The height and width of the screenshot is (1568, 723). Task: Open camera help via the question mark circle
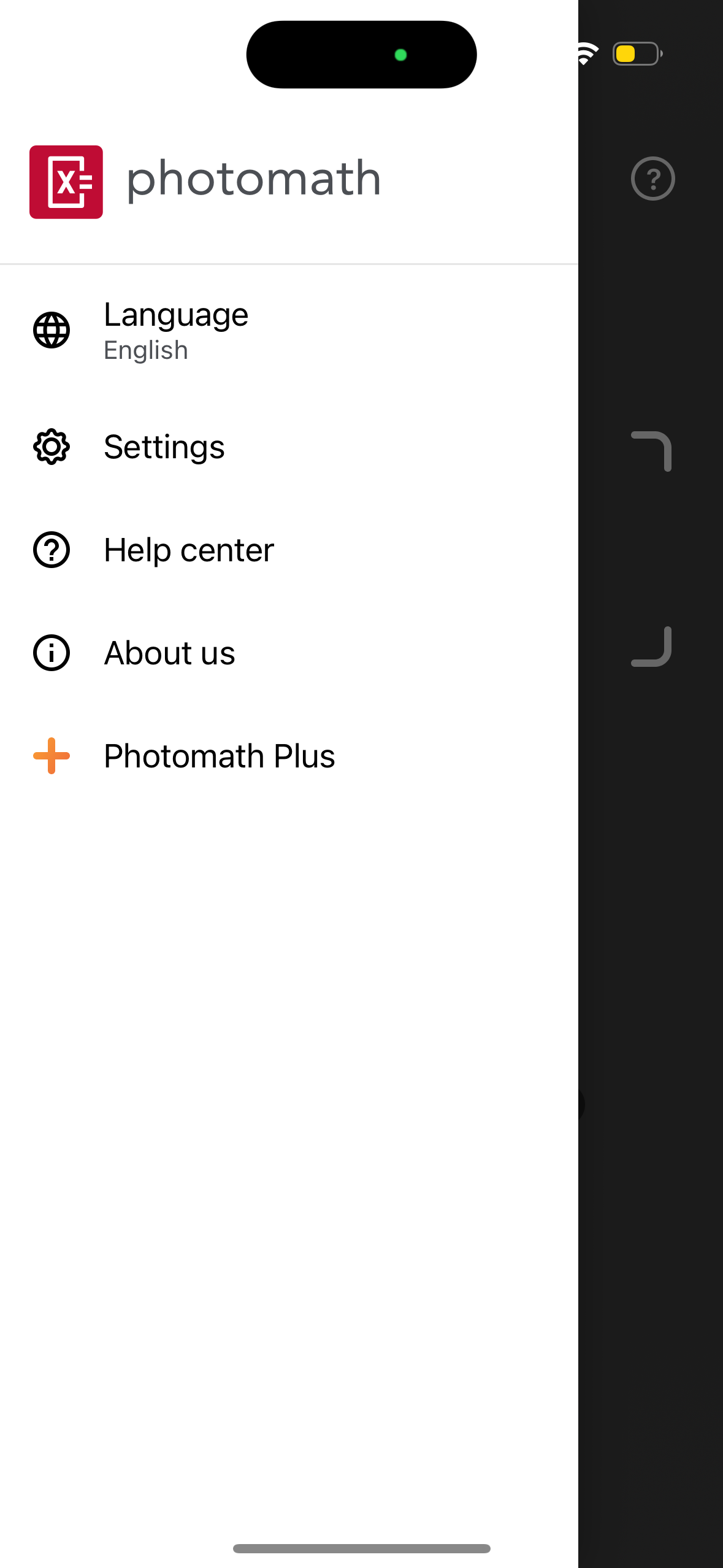pos(652,179)
